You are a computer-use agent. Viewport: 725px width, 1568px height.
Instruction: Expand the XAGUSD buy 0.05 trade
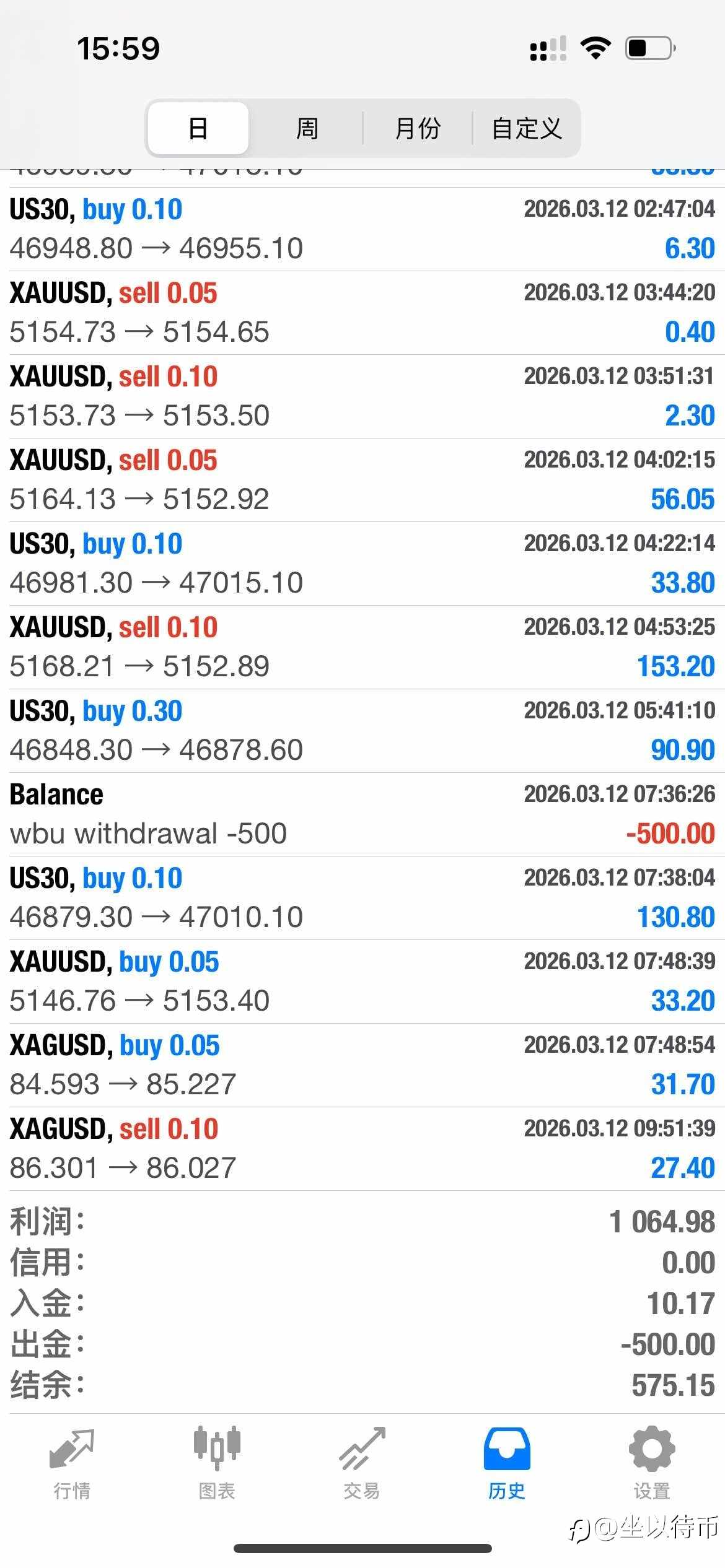362,1065
